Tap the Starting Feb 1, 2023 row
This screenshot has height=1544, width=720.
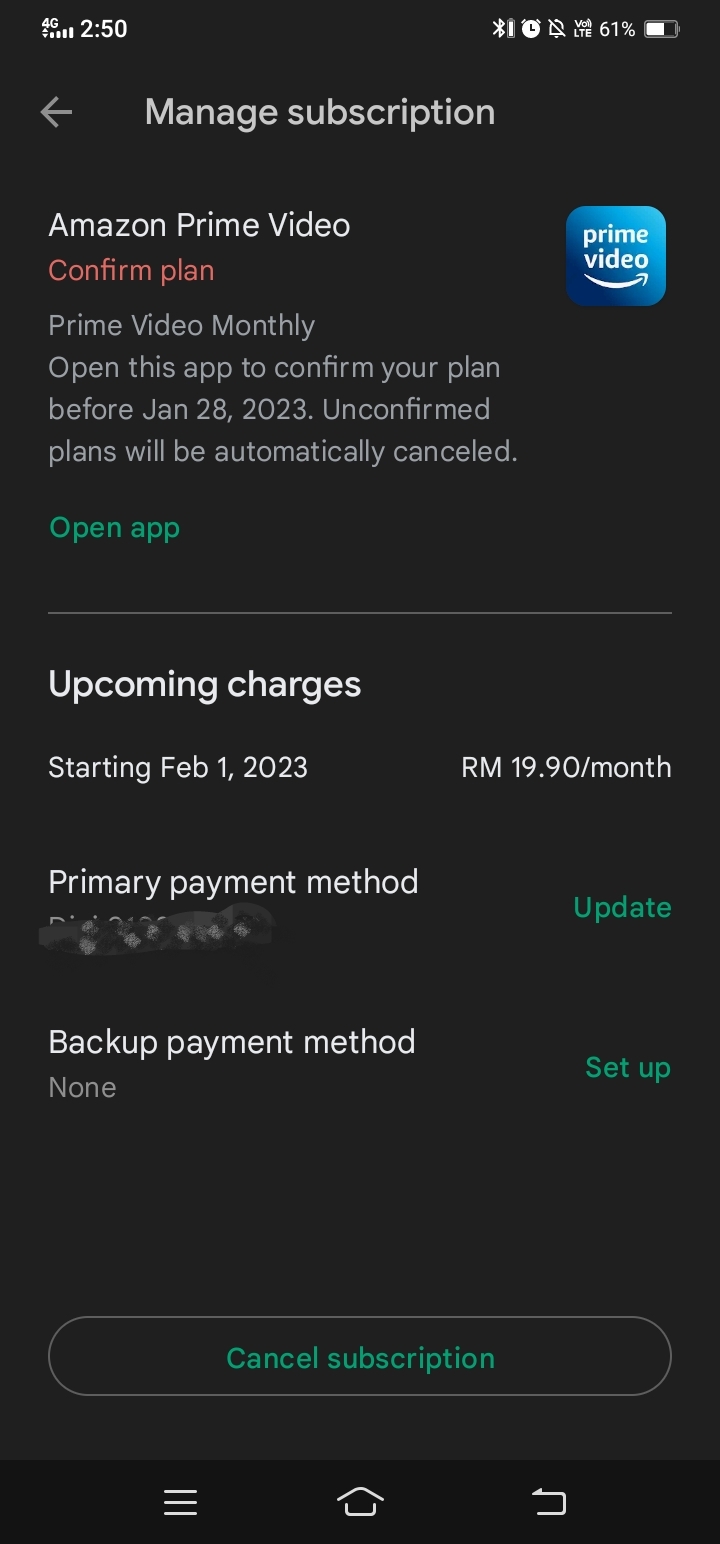click(178, 767)
